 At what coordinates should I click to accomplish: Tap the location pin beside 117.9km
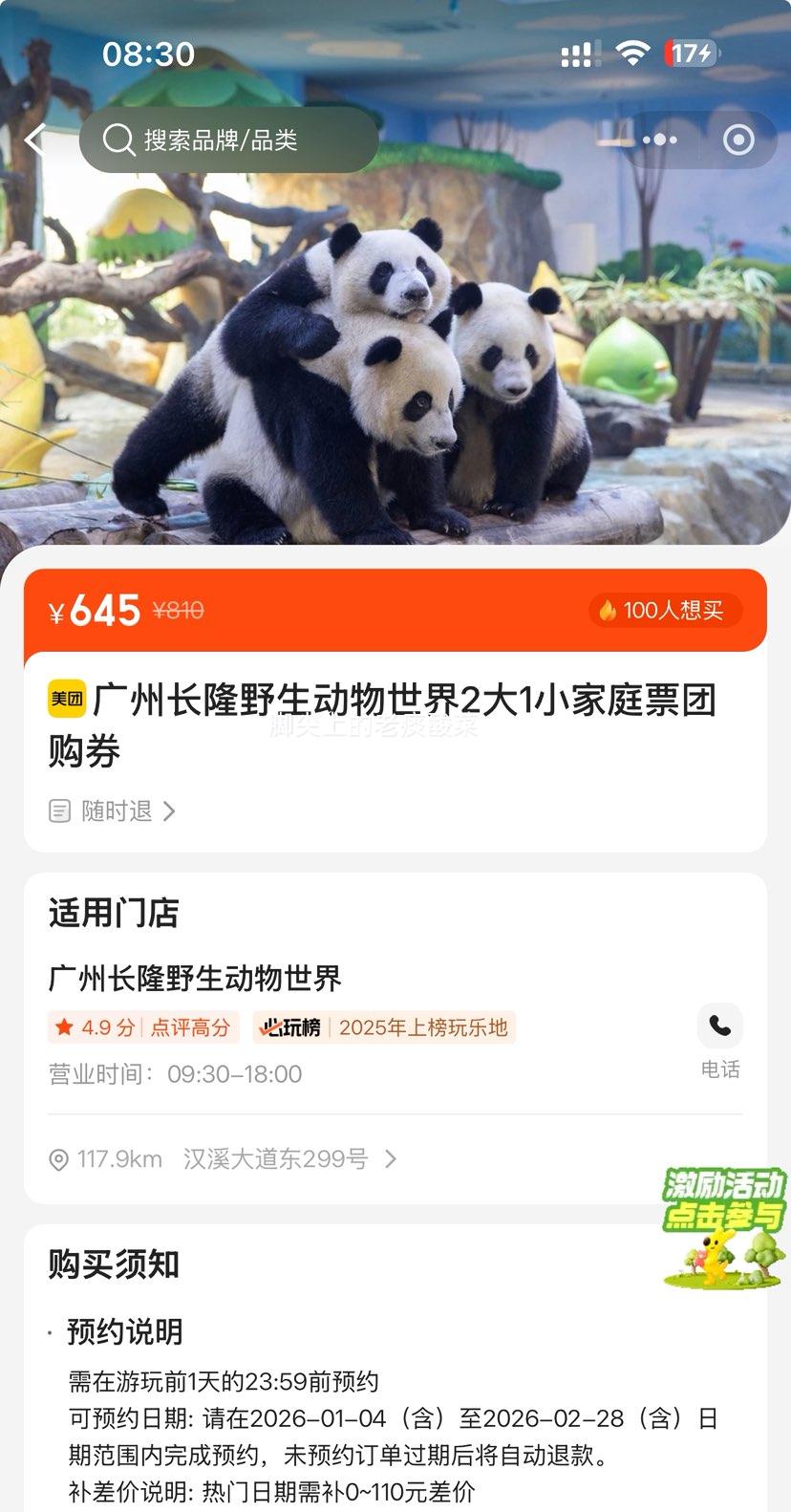59,1159
